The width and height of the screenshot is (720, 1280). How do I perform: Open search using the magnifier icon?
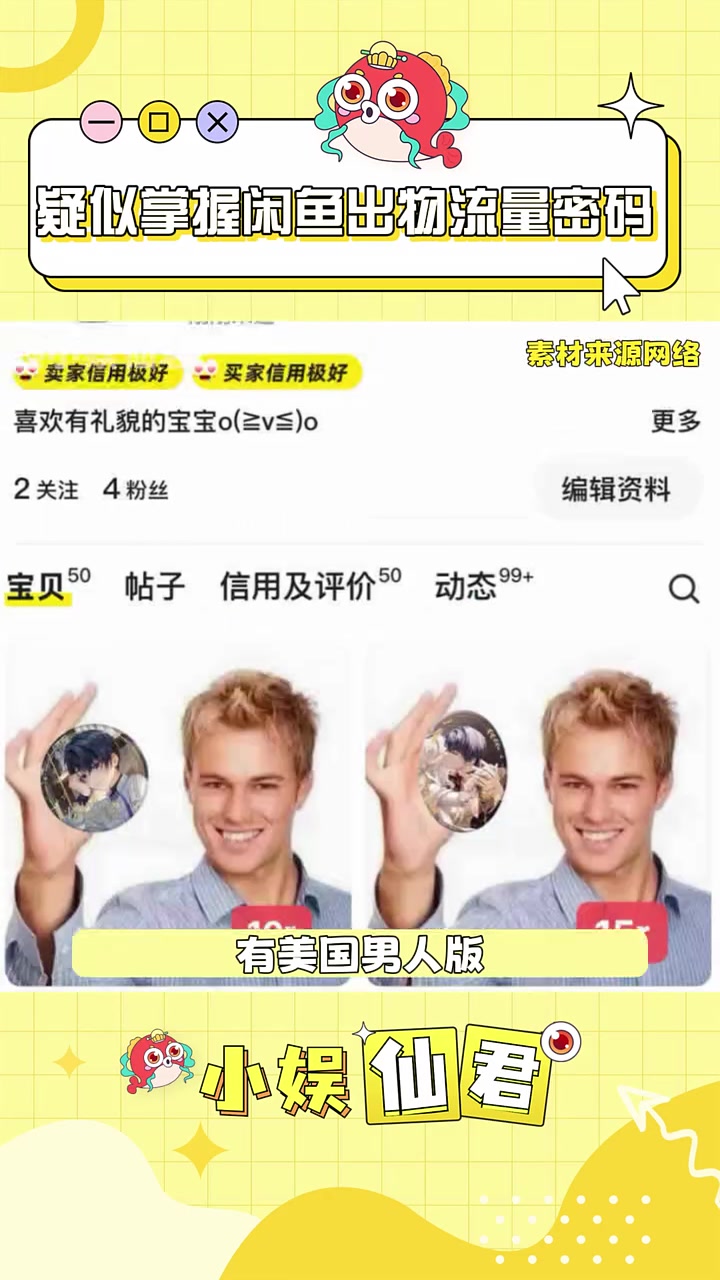click(x=684, y=589)
